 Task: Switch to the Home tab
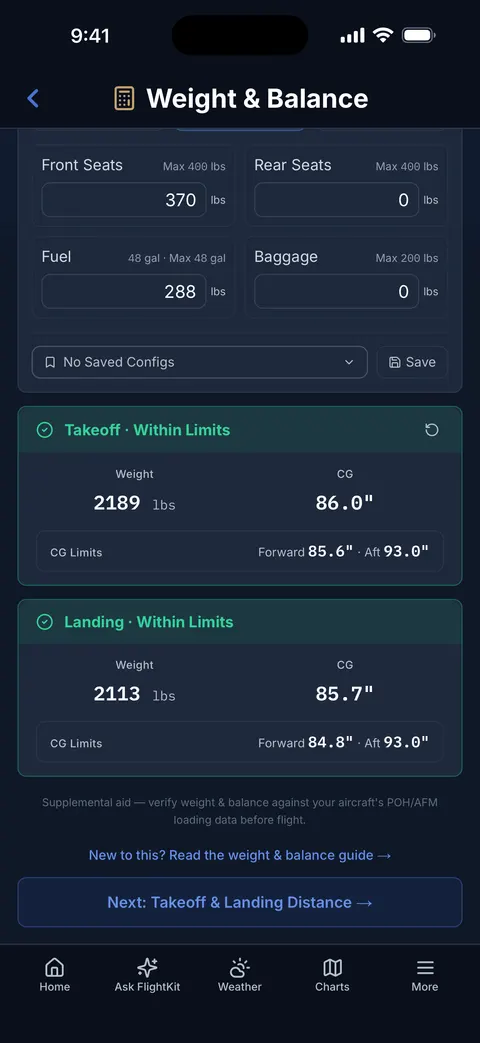[x=55, y=975]
